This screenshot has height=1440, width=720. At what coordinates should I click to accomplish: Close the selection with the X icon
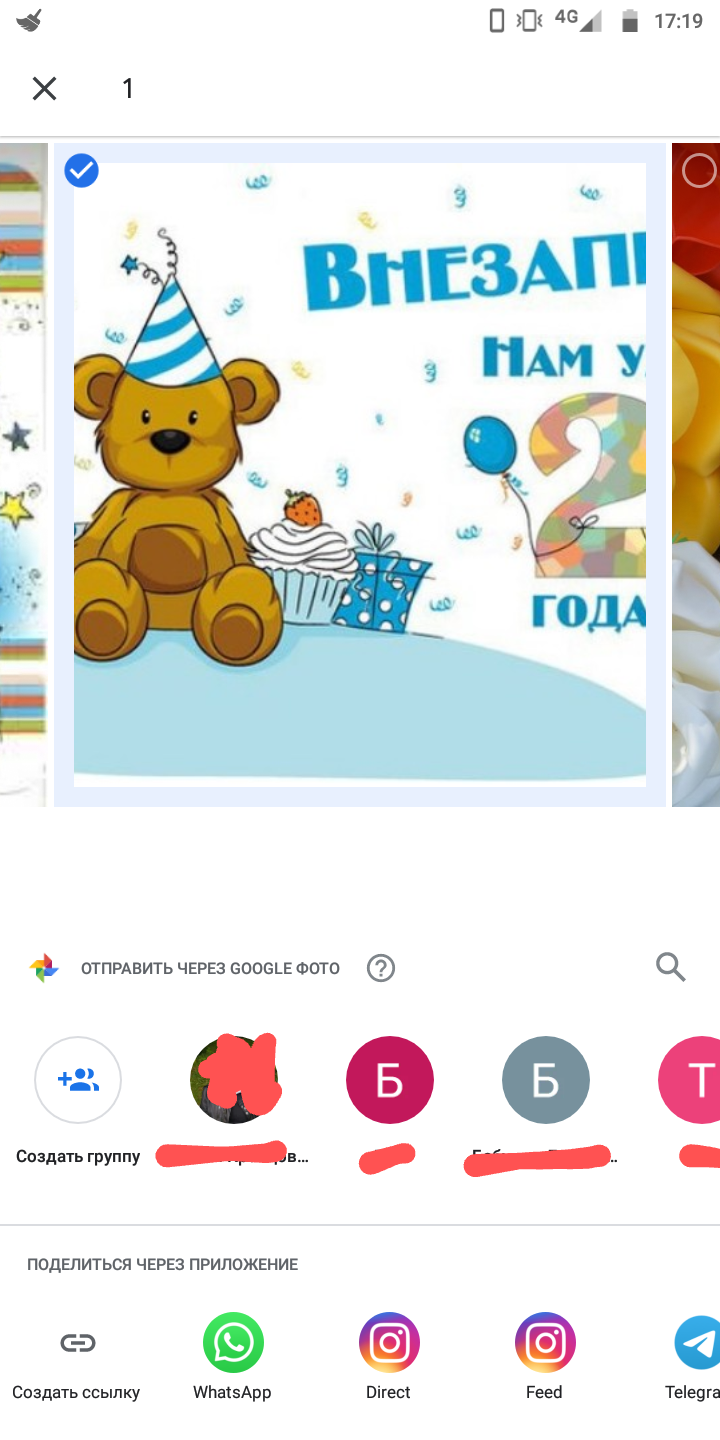pos(44,89)
